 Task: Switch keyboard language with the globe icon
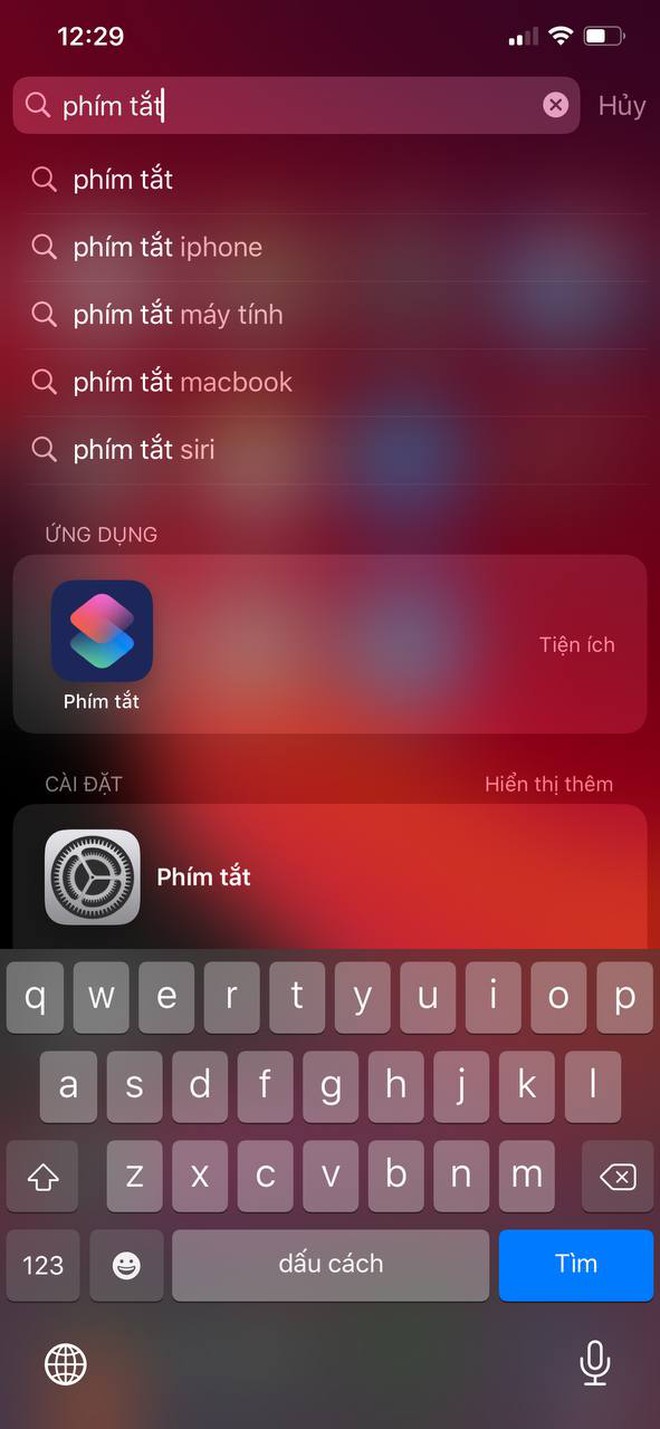tap(66, 1364)
